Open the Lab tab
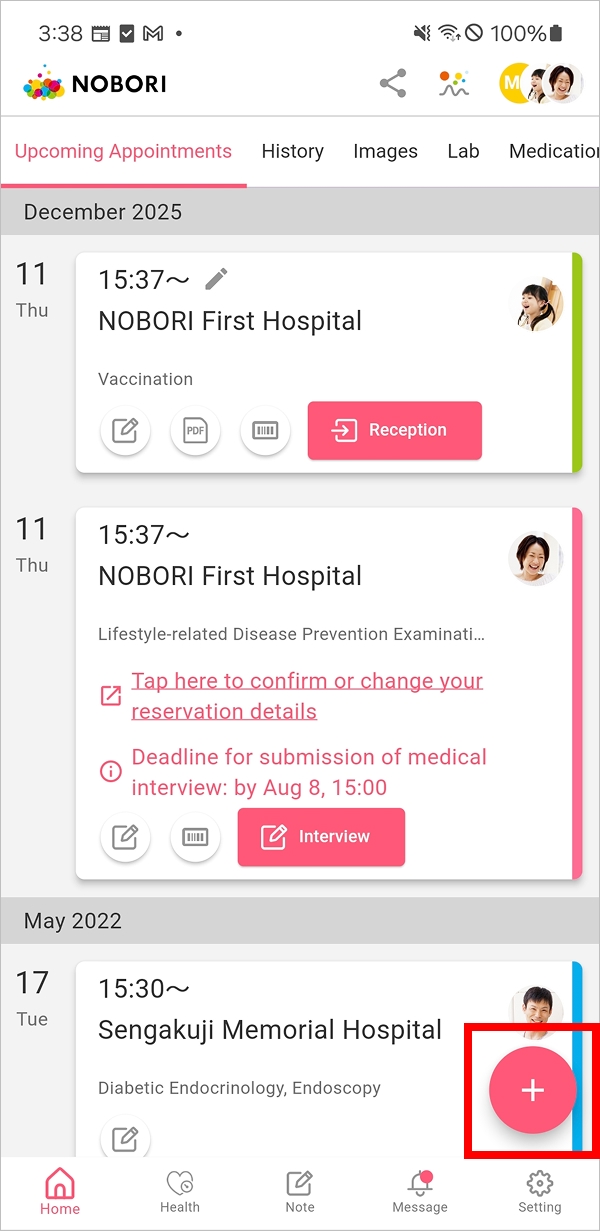 pos(463,152)
